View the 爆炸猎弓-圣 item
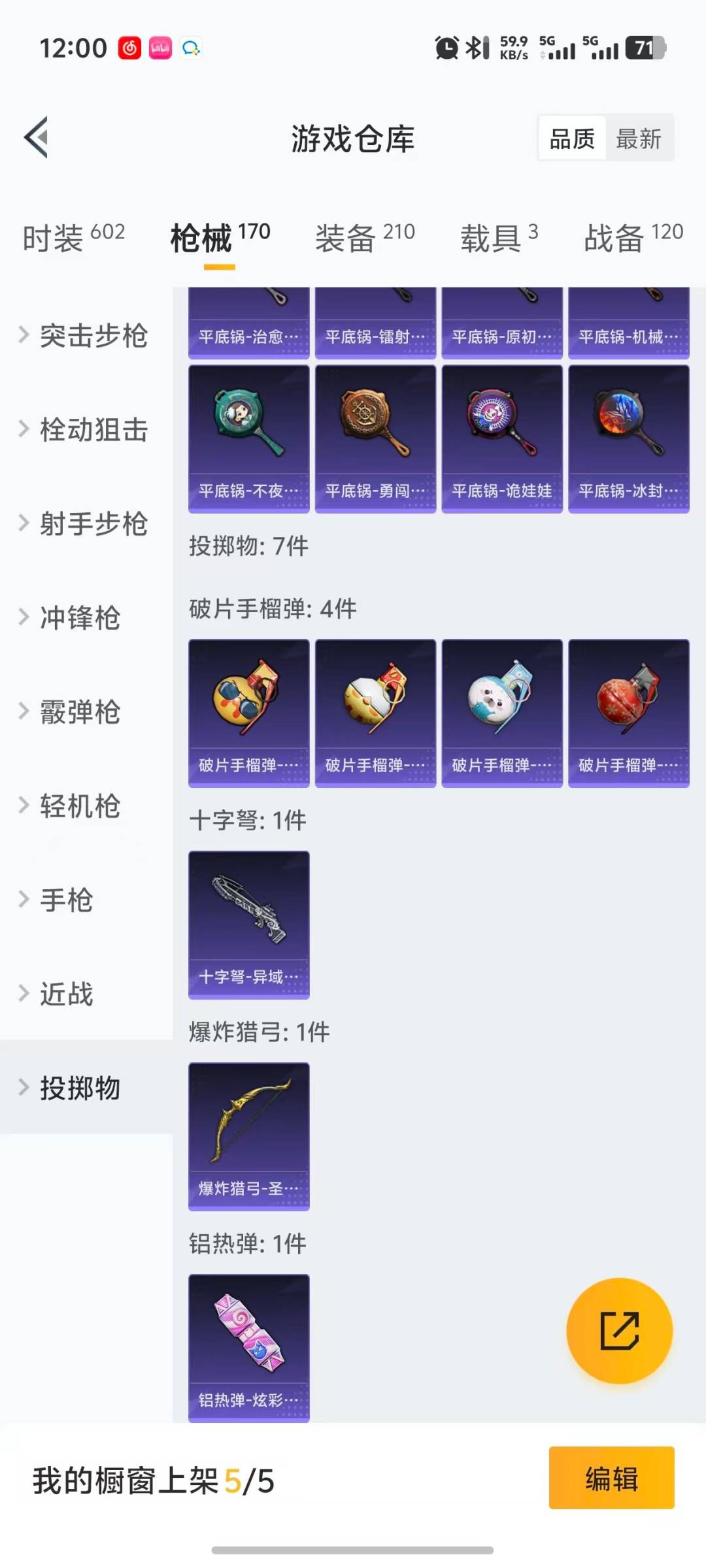Viewport: 706px width, 1568px height. [248, 1136]
